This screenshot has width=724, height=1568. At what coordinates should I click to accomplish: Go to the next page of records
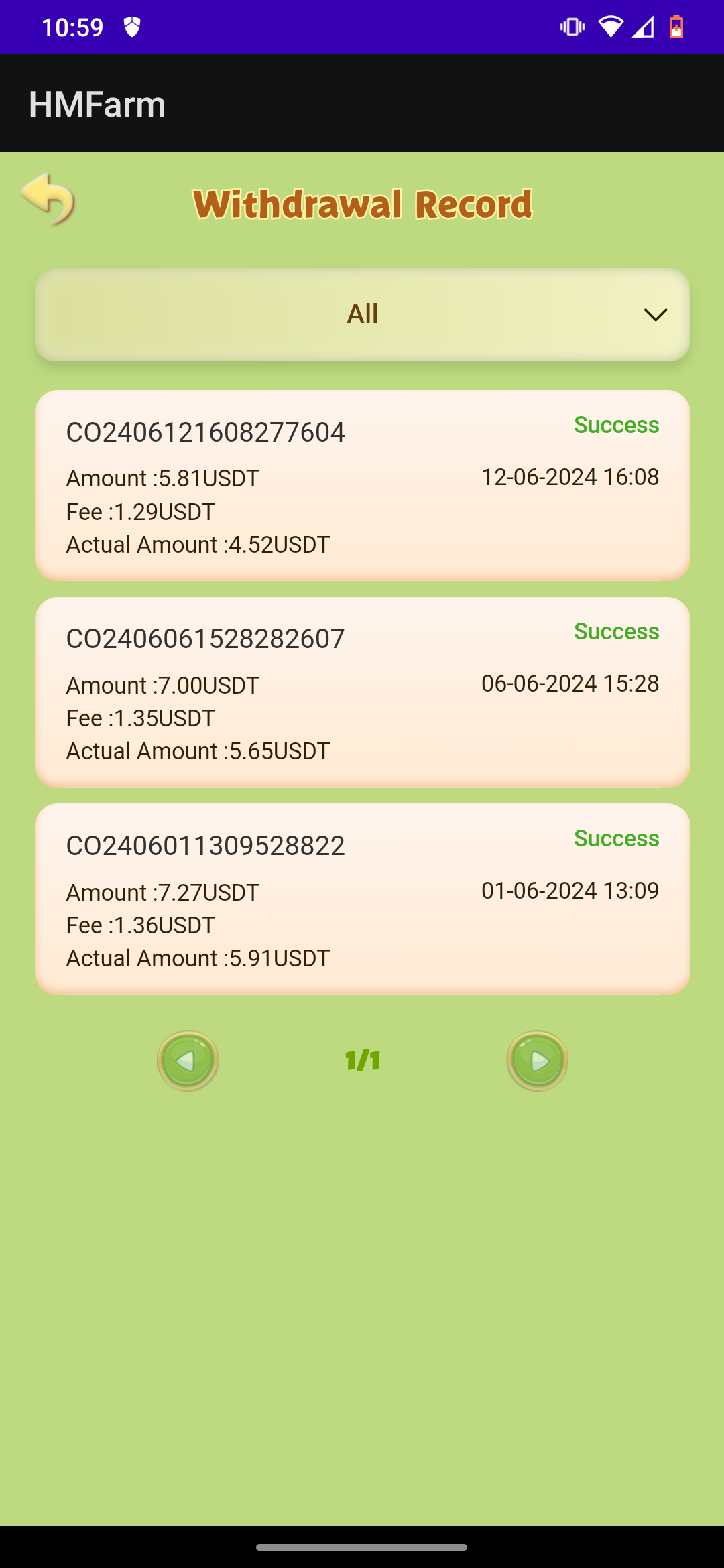538,1061
